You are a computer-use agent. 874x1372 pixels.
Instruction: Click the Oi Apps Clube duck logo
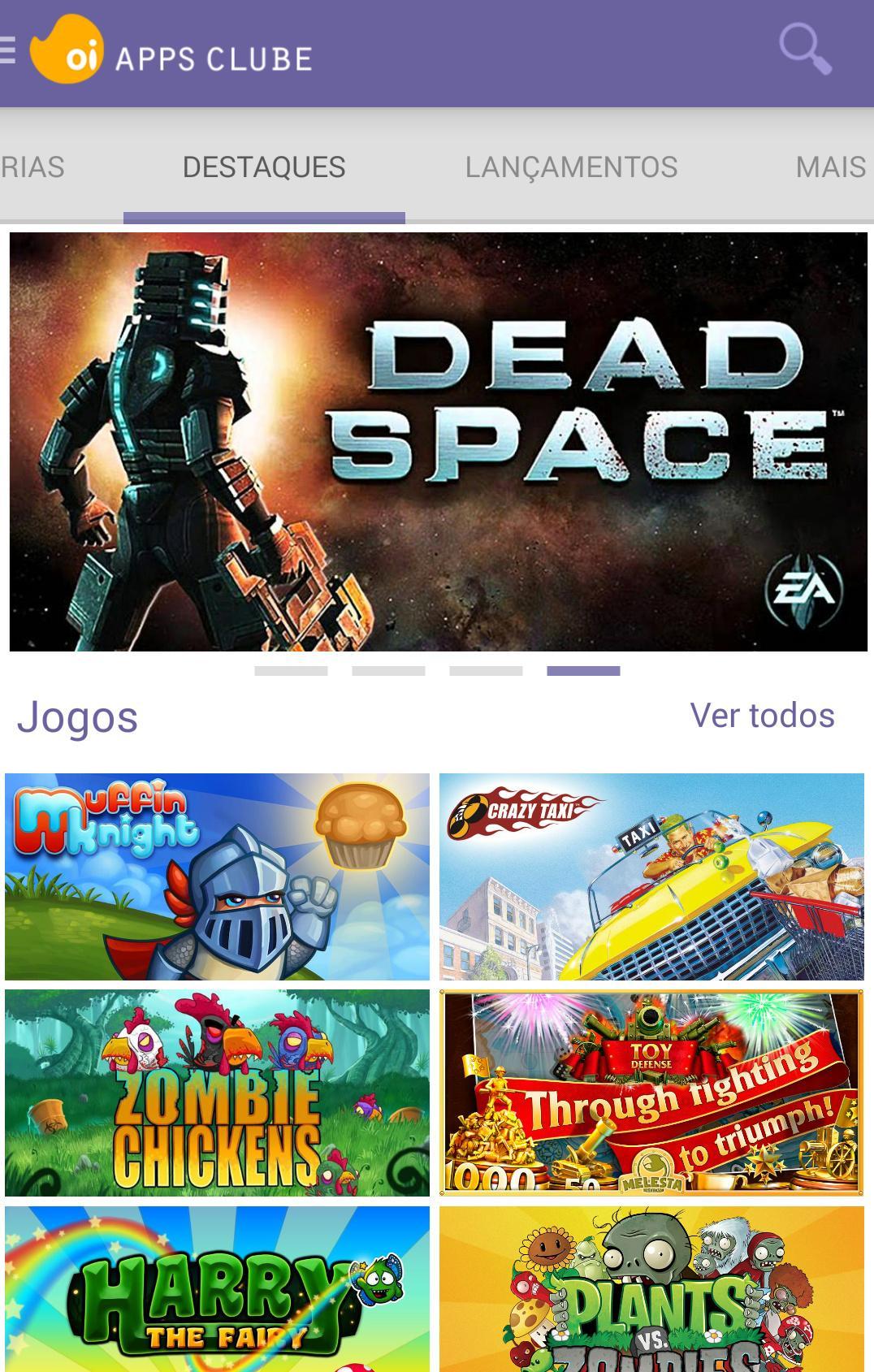click(x=68, y=52)
